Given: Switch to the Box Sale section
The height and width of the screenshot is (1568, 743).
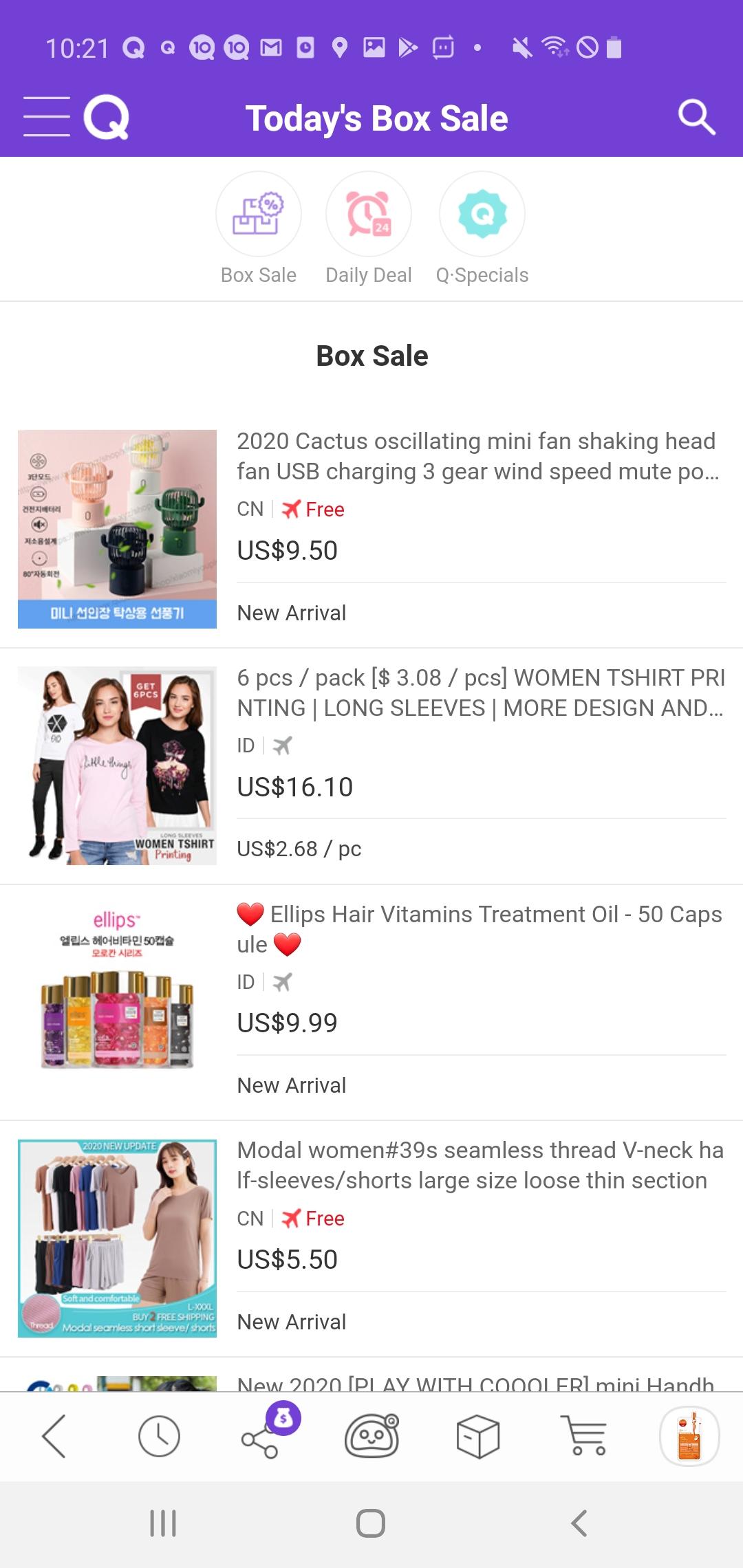Looking at the screenshot, I should [259, 228].
